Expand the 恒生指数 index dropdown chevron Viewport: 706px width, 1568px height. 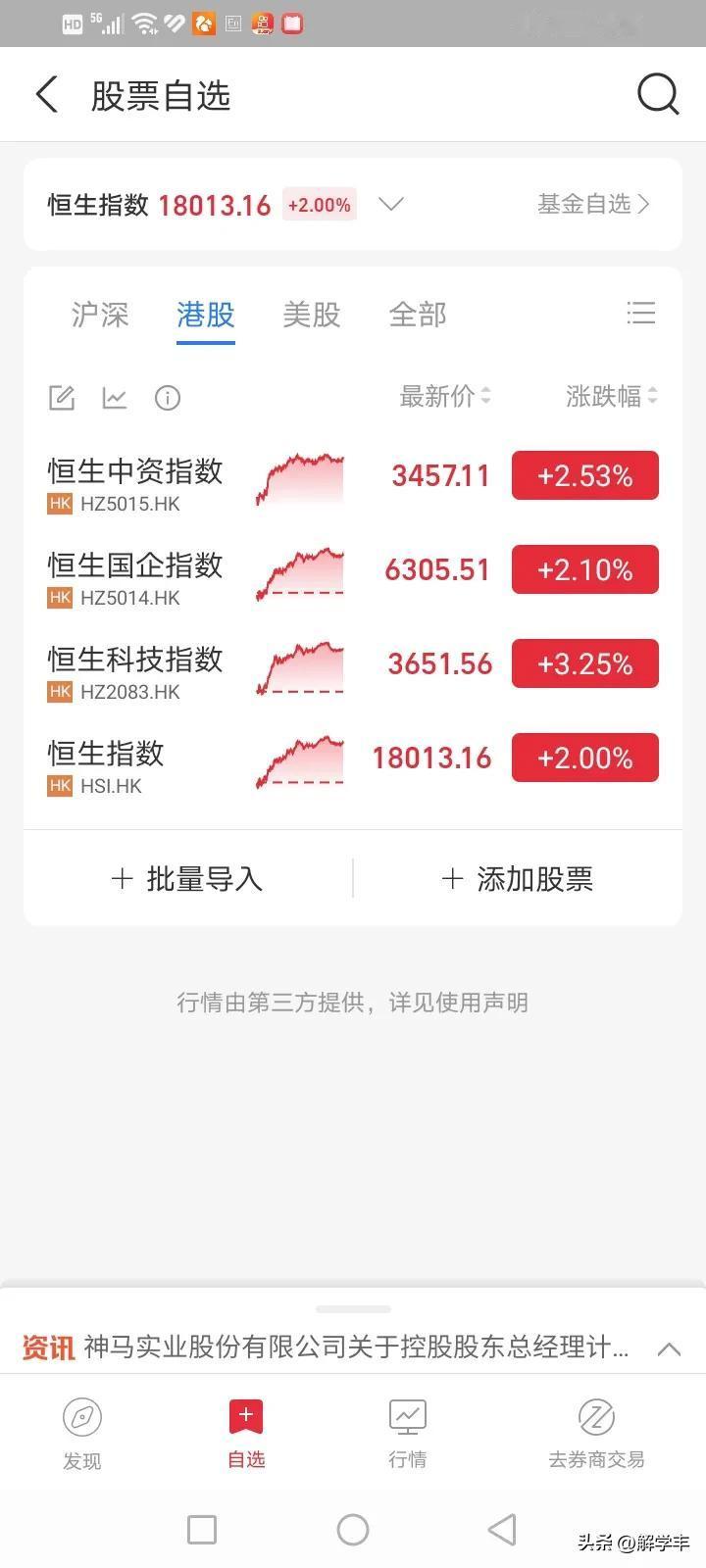click(x=391, y=204)
